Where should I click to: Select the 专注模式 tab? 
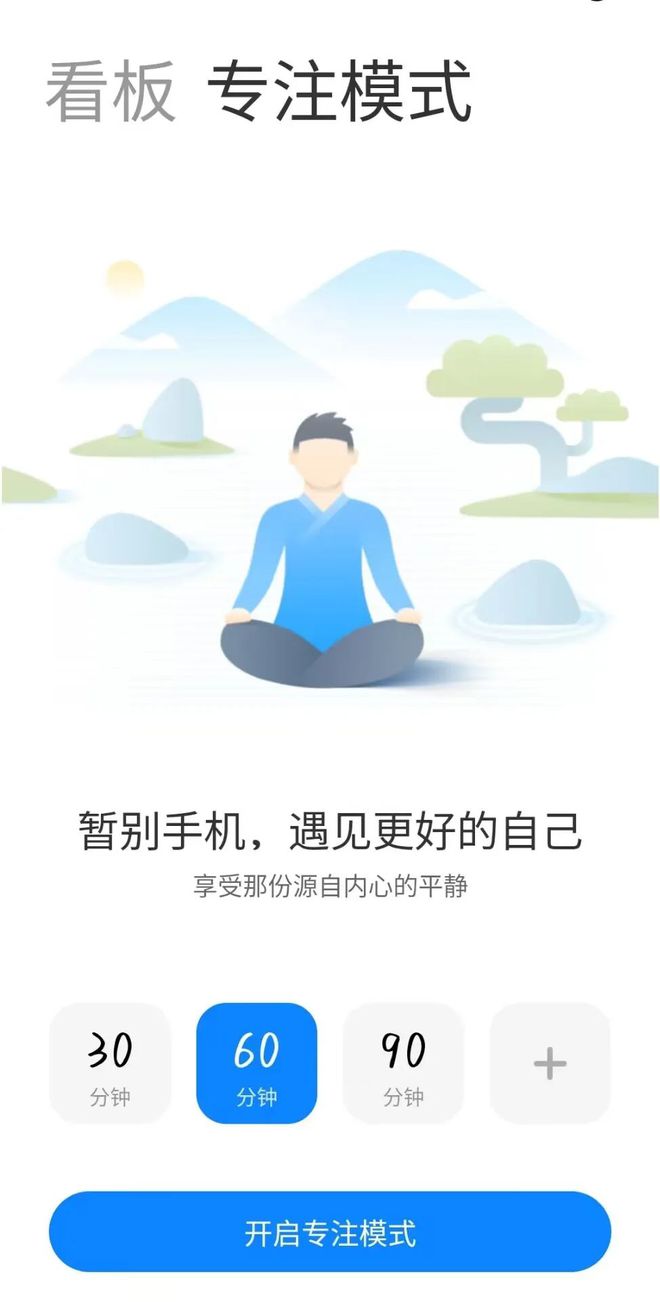click(x=339, y=92)
